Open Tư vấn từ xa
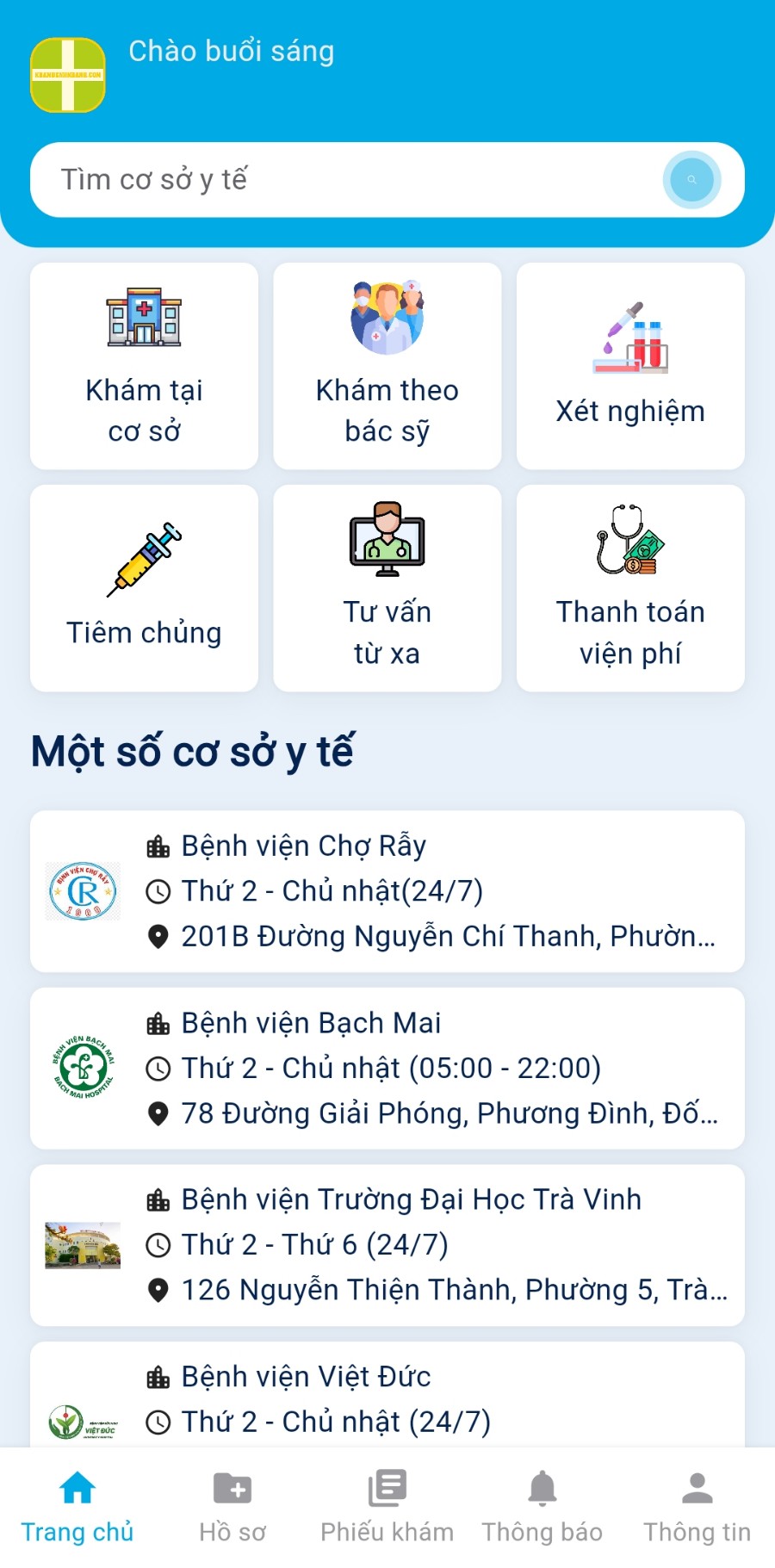The height and width of the screenshot is (1568, 775). pyautogui.click(x=387, y=588)
